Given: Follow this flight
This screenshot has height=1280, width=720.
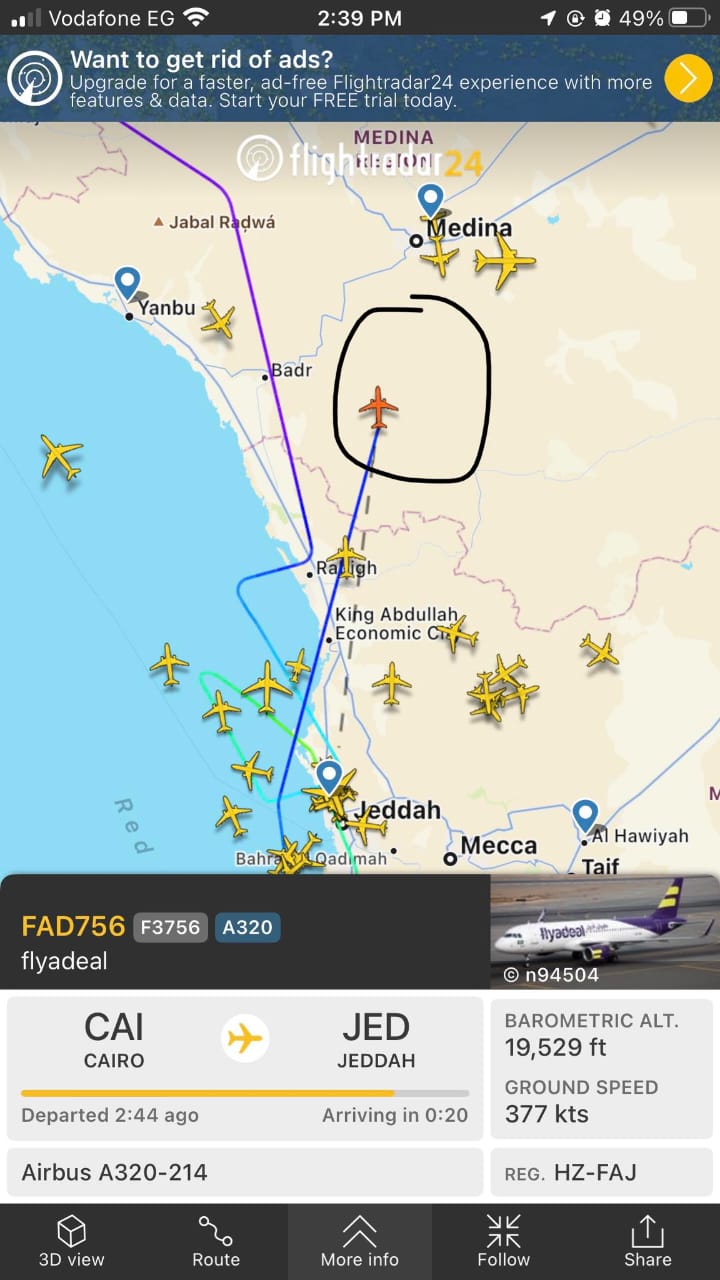Looking at the screenshot, I should tap(504, 1241).
